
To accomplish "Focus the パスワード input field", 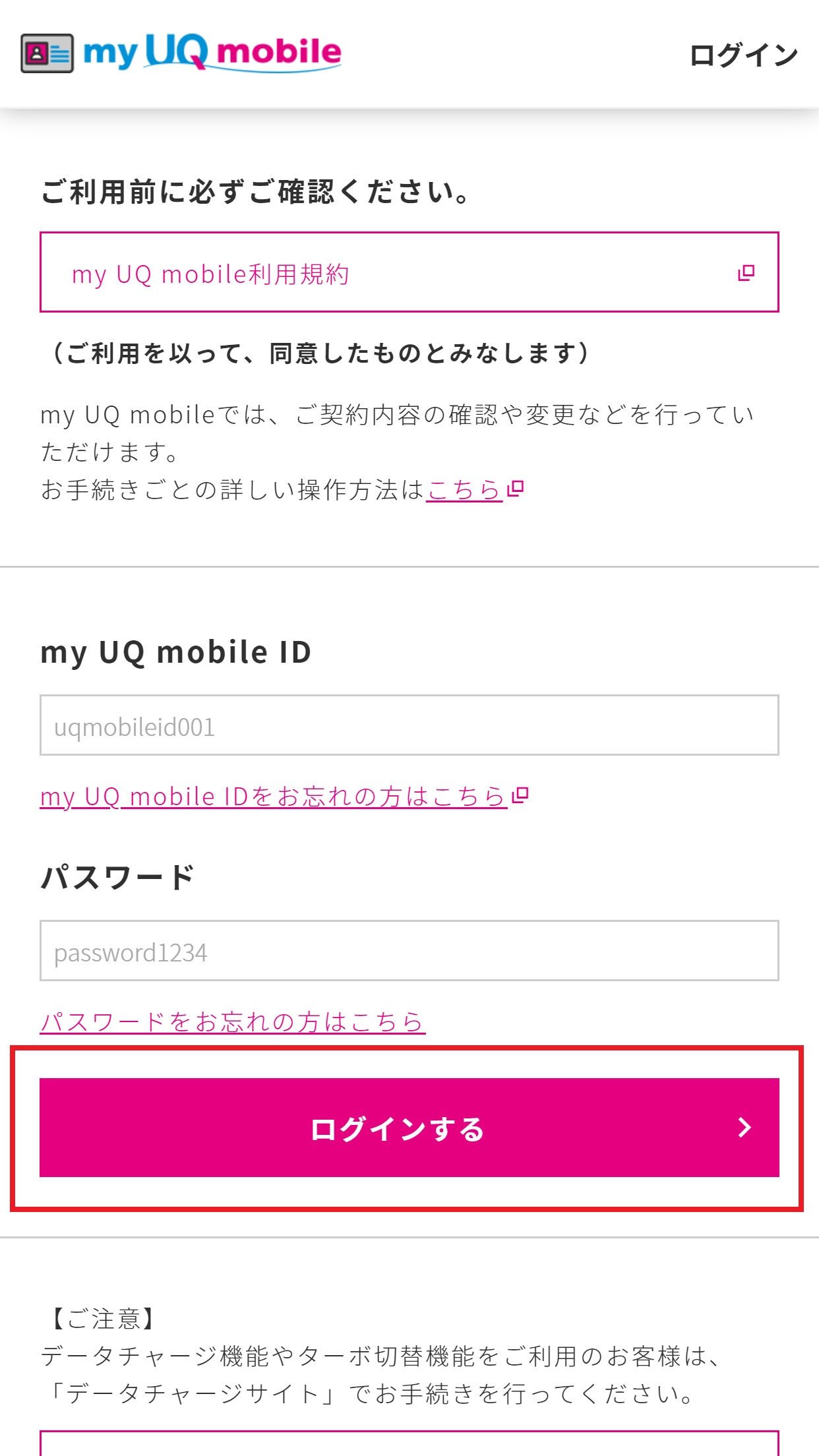I will [409, 950].
